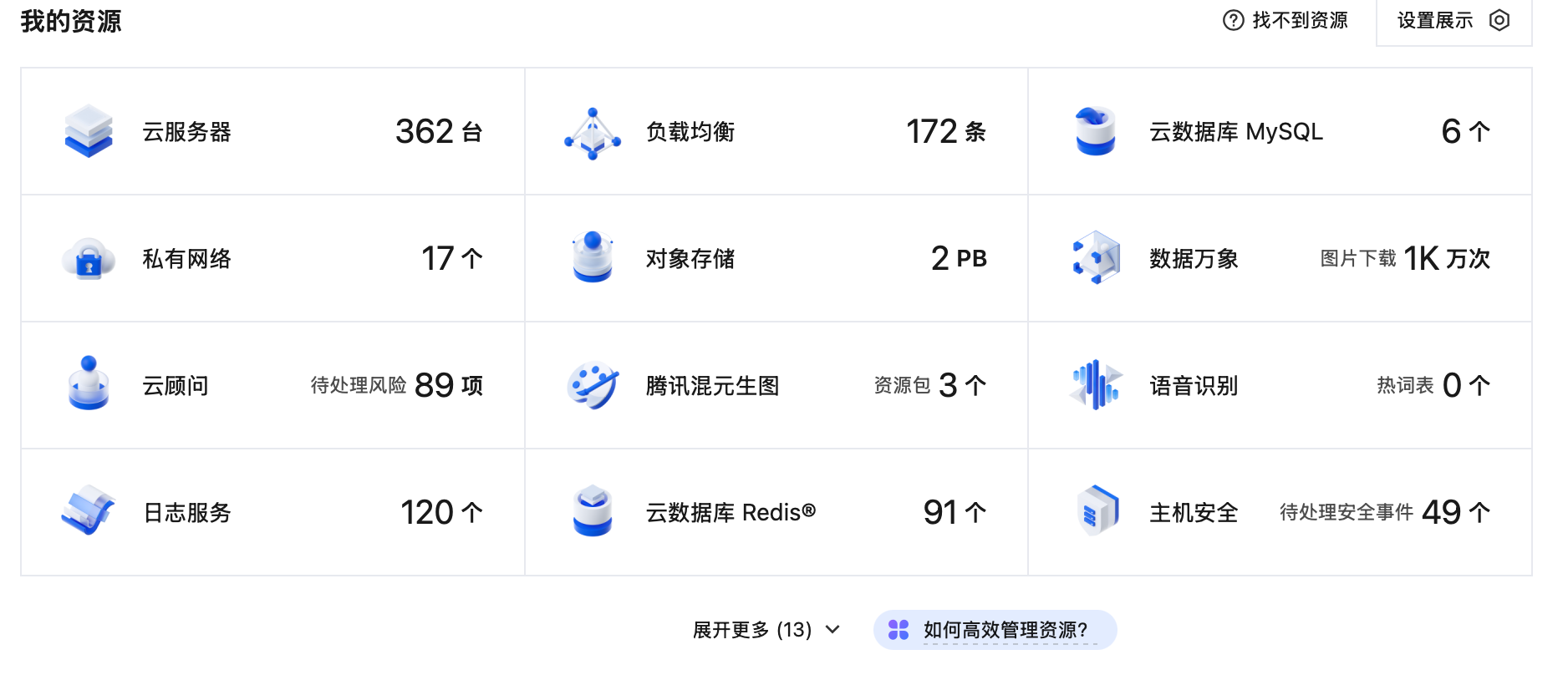The height and width of the screenshot is (680, 1568).
Task: Tap the 如何高效管理资源 suggestion chip
Action: click(995, 630)
